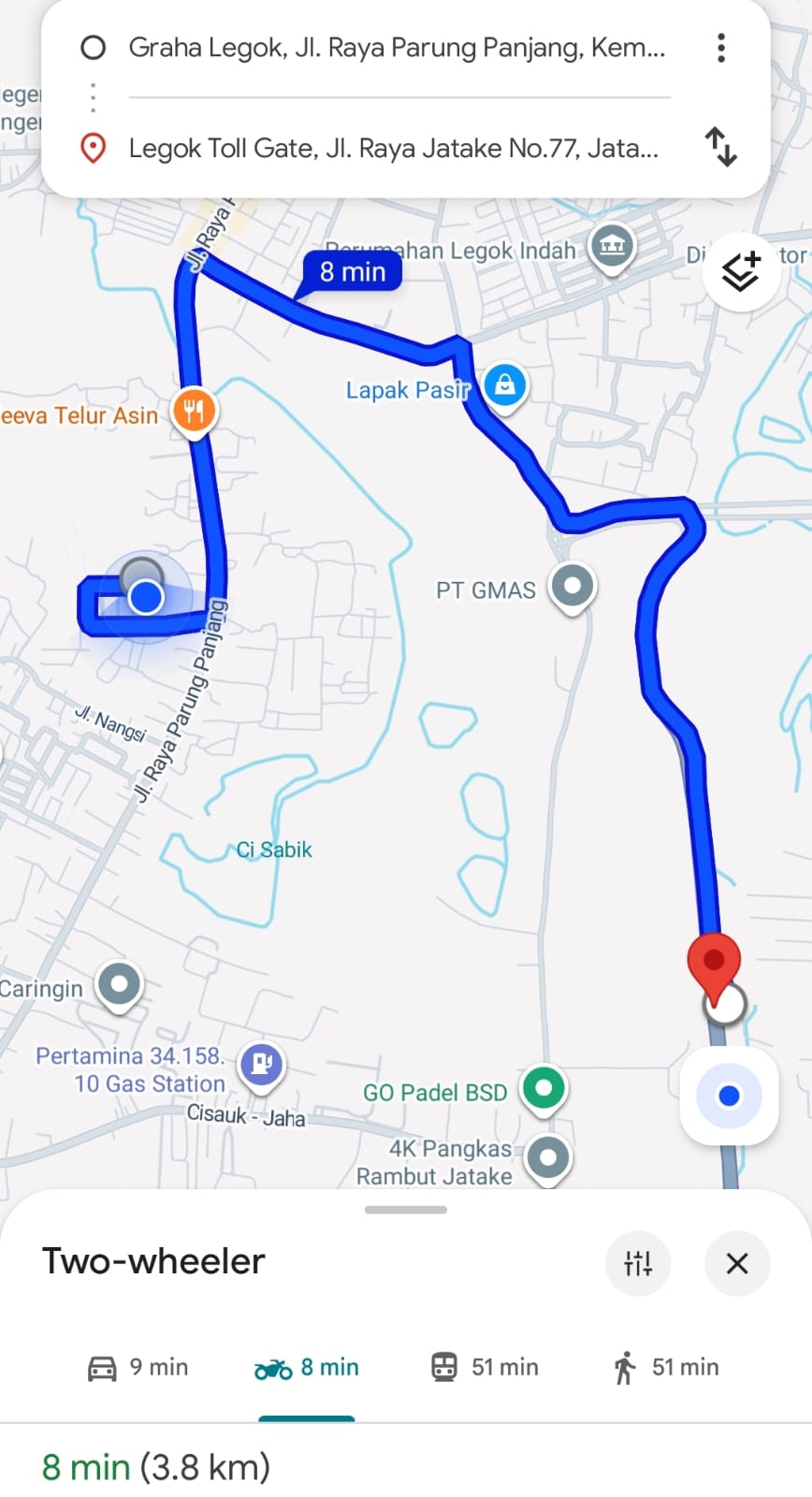812x1497 pixels.
Task: Open the GO Padel BSD marker
Action: pos(544,1088)
